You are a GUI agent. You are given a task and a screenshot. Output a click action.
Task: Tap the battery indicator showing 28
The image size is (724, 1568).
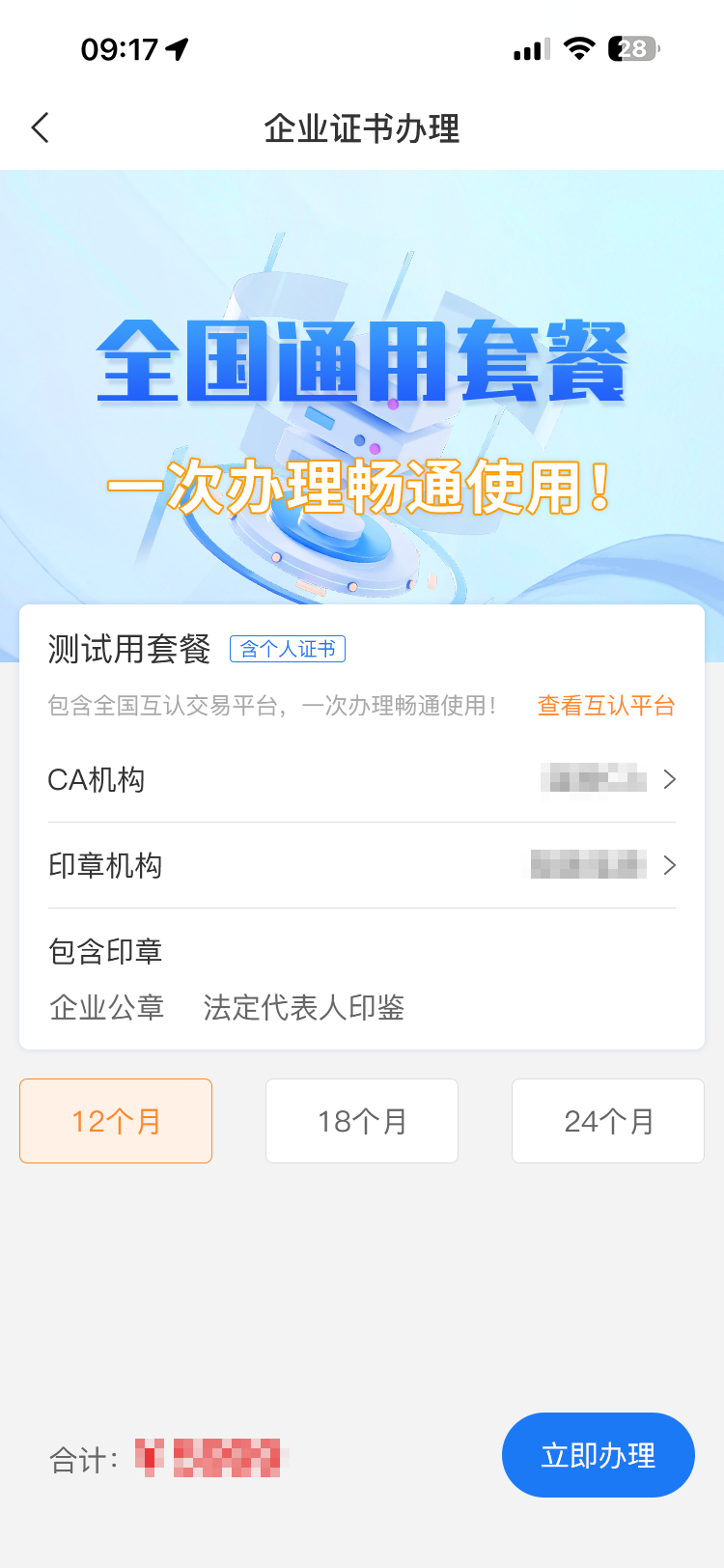[x=632, y=48]
